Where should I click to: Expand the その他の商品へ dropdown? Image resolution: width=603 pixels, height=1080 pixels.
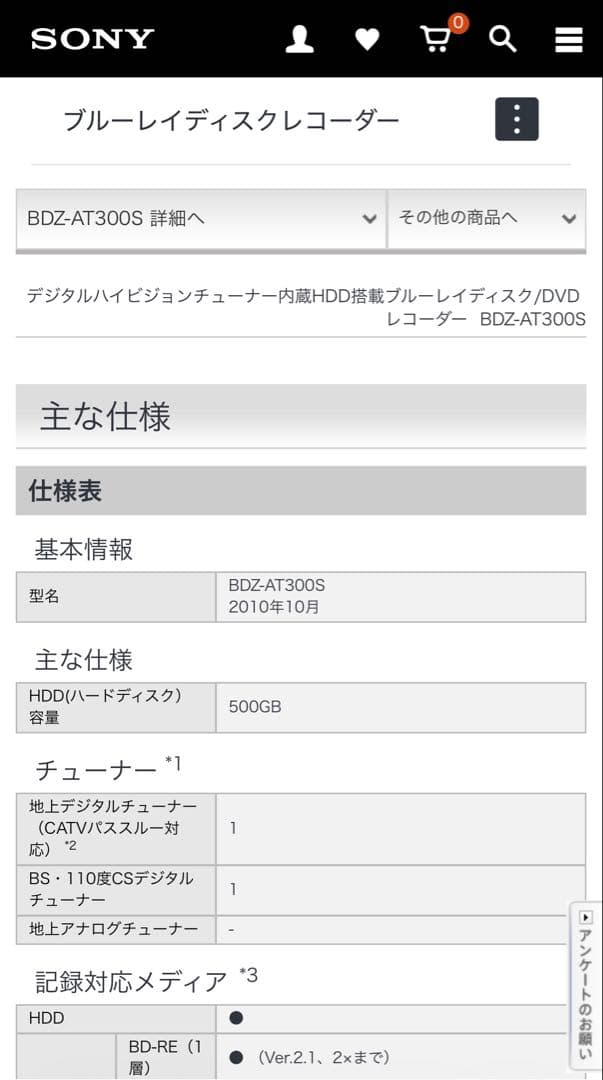486,218
